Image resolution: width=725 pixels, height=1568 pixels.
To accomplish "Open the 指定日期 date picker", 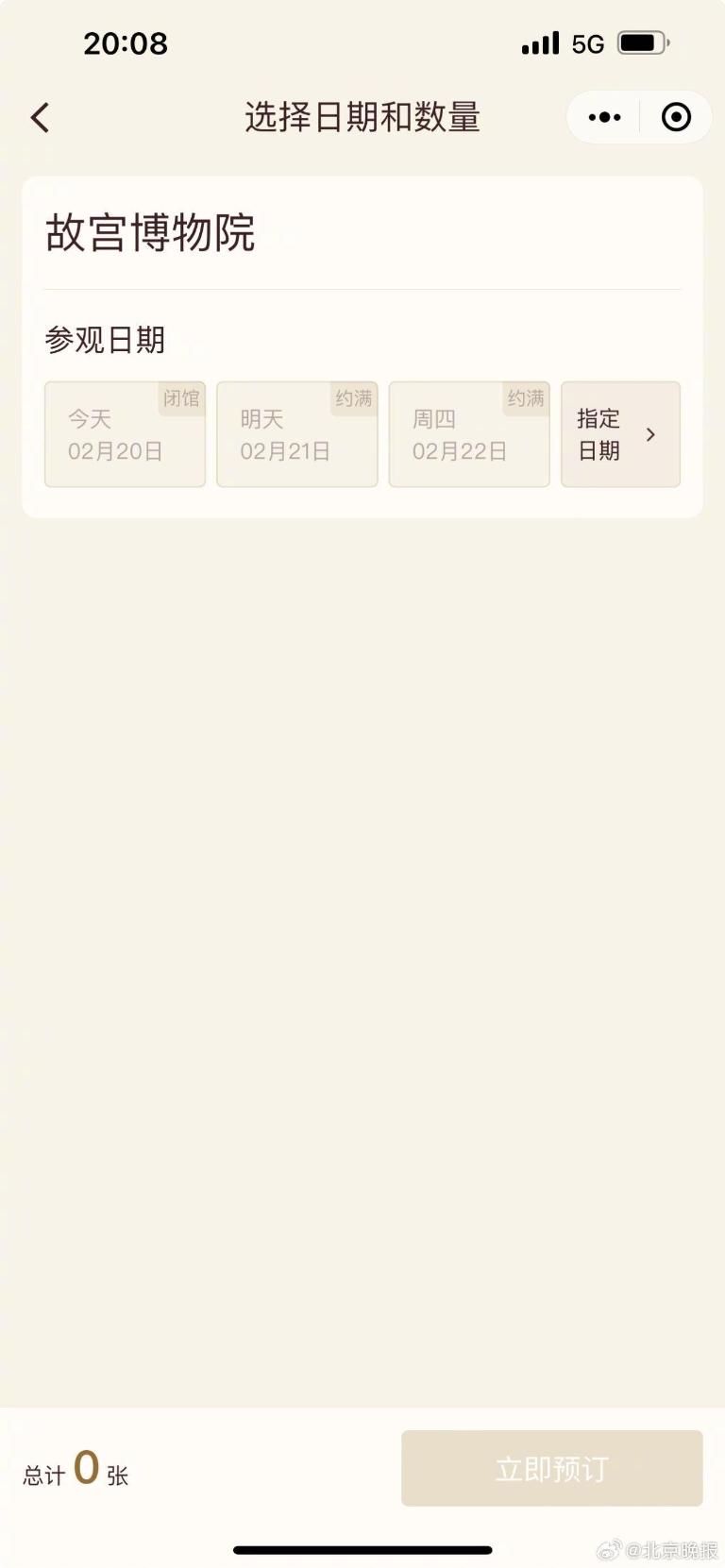I will (620, 435).
